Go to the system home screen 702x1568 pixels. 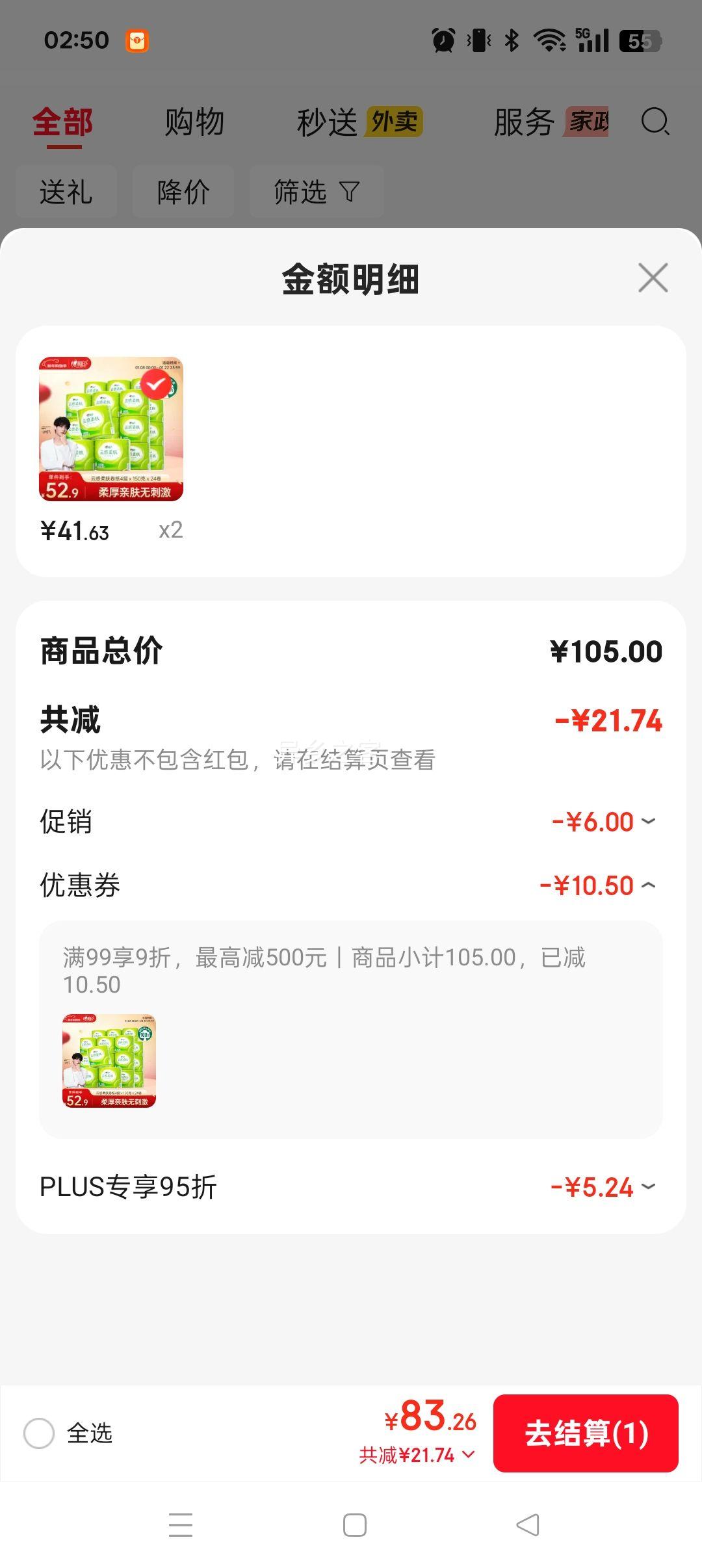click(x=355, y=1525)
